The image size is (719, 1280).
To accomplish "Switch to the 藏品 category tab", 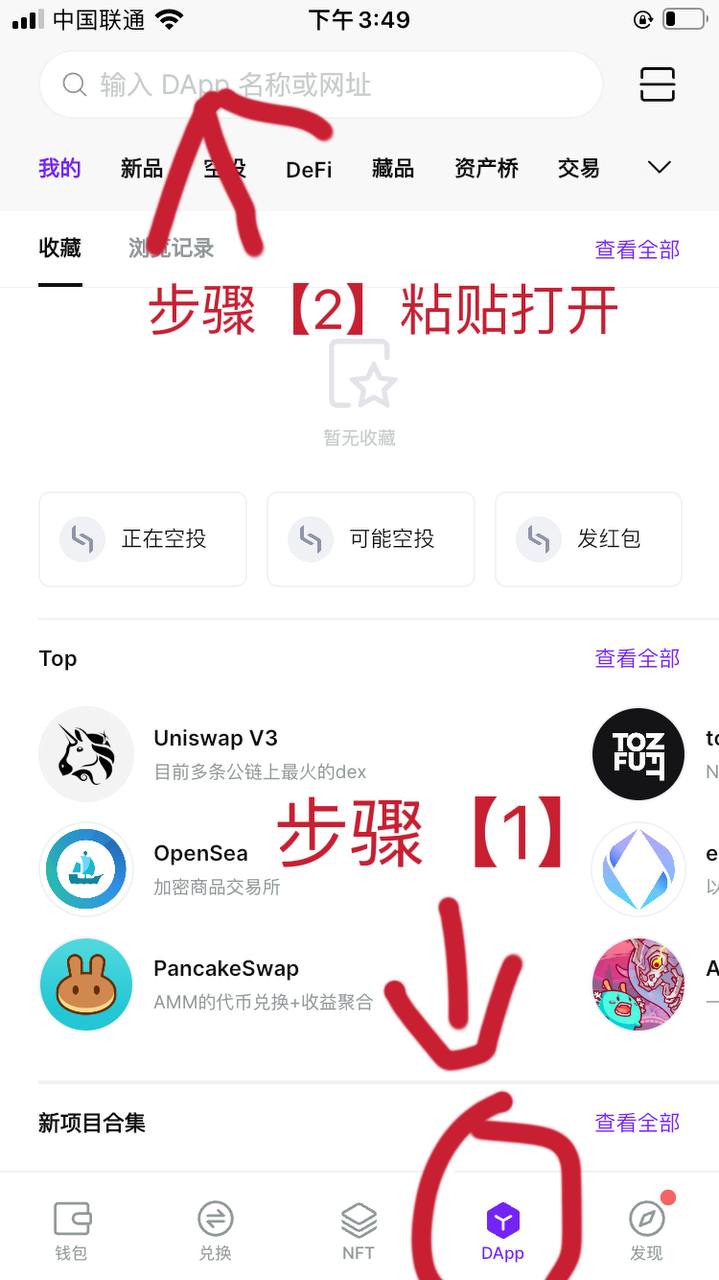I will [x=392, y=169].
